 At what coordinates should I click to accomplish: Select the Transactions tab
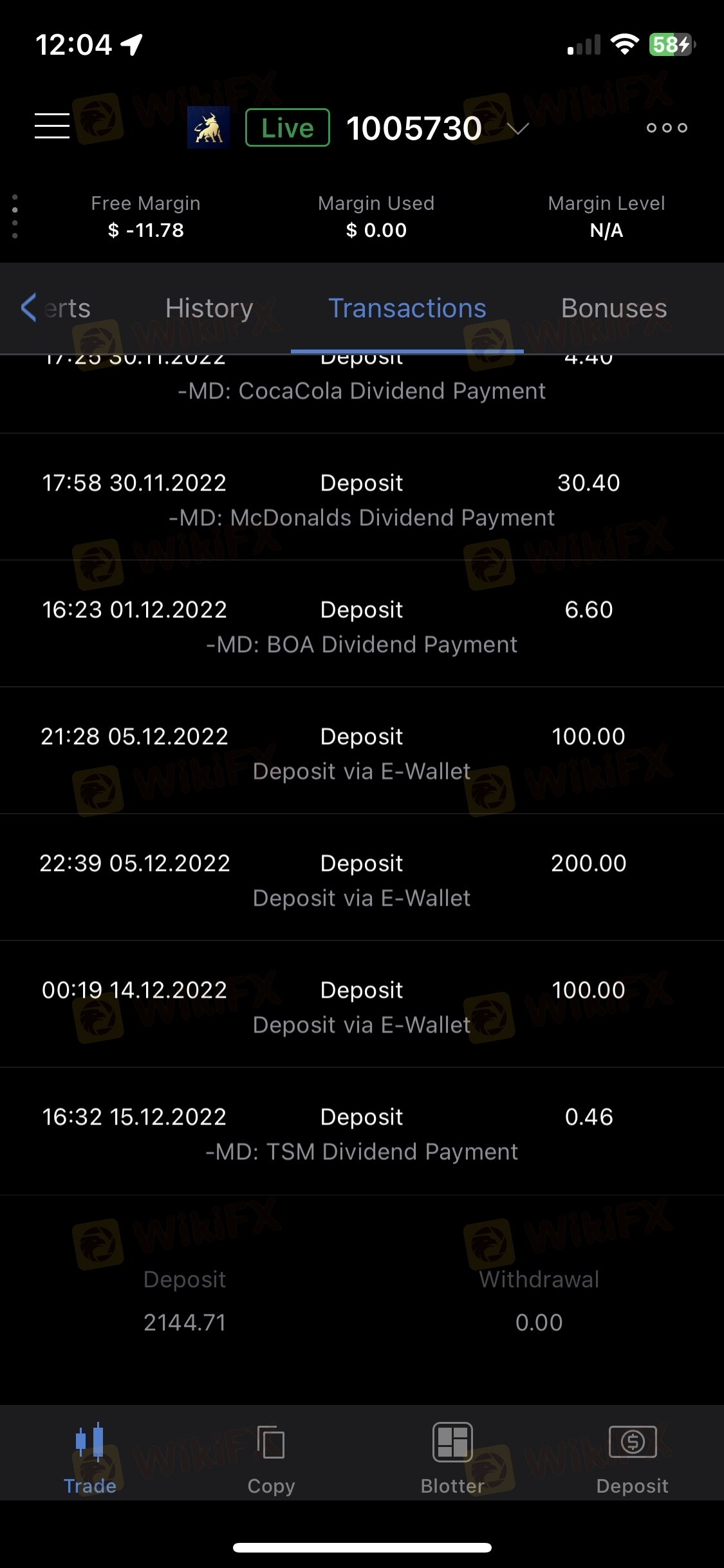[x=407, y=308]
